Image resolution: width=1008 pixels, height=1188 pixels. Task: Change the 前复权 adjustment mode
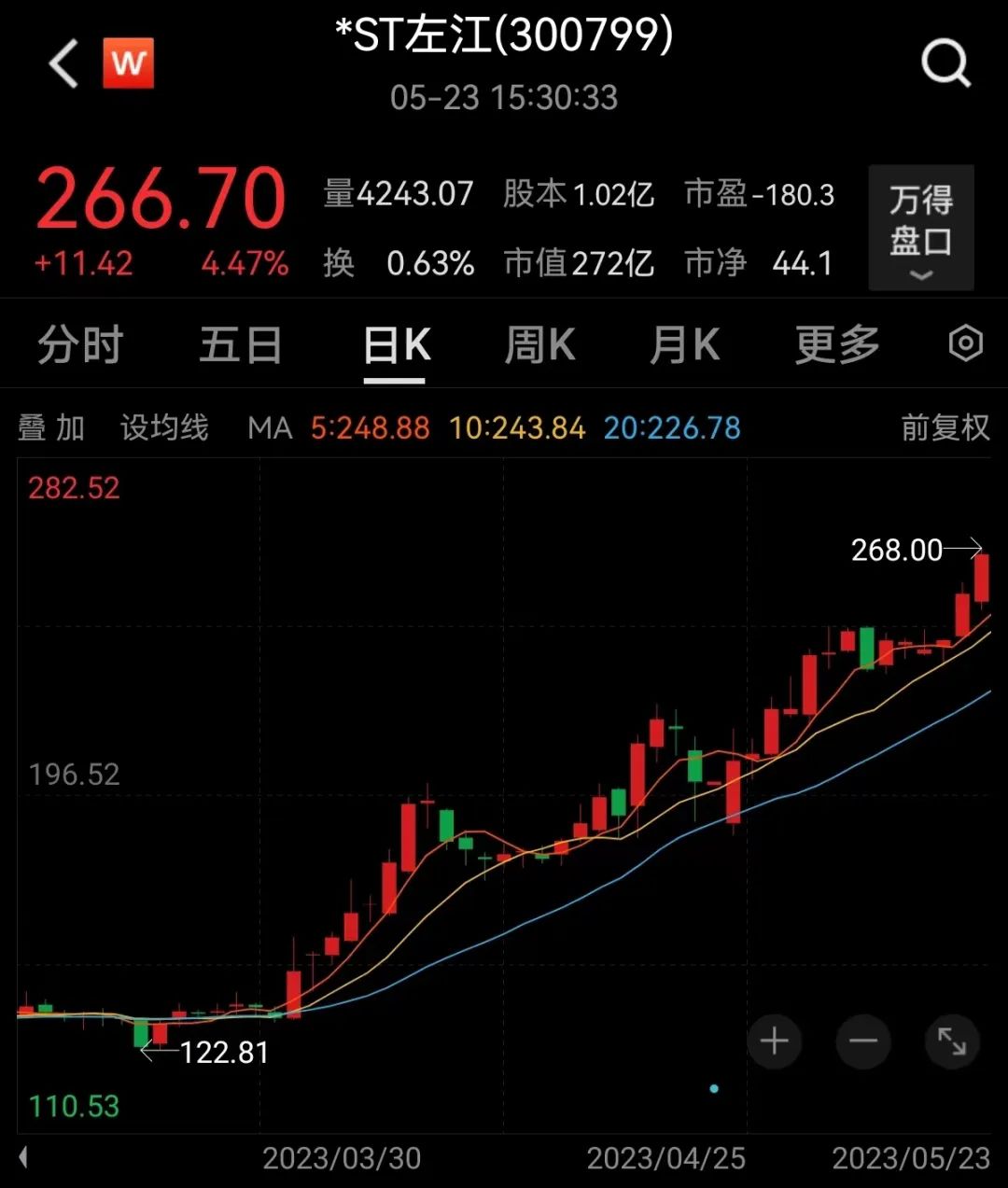945,428
